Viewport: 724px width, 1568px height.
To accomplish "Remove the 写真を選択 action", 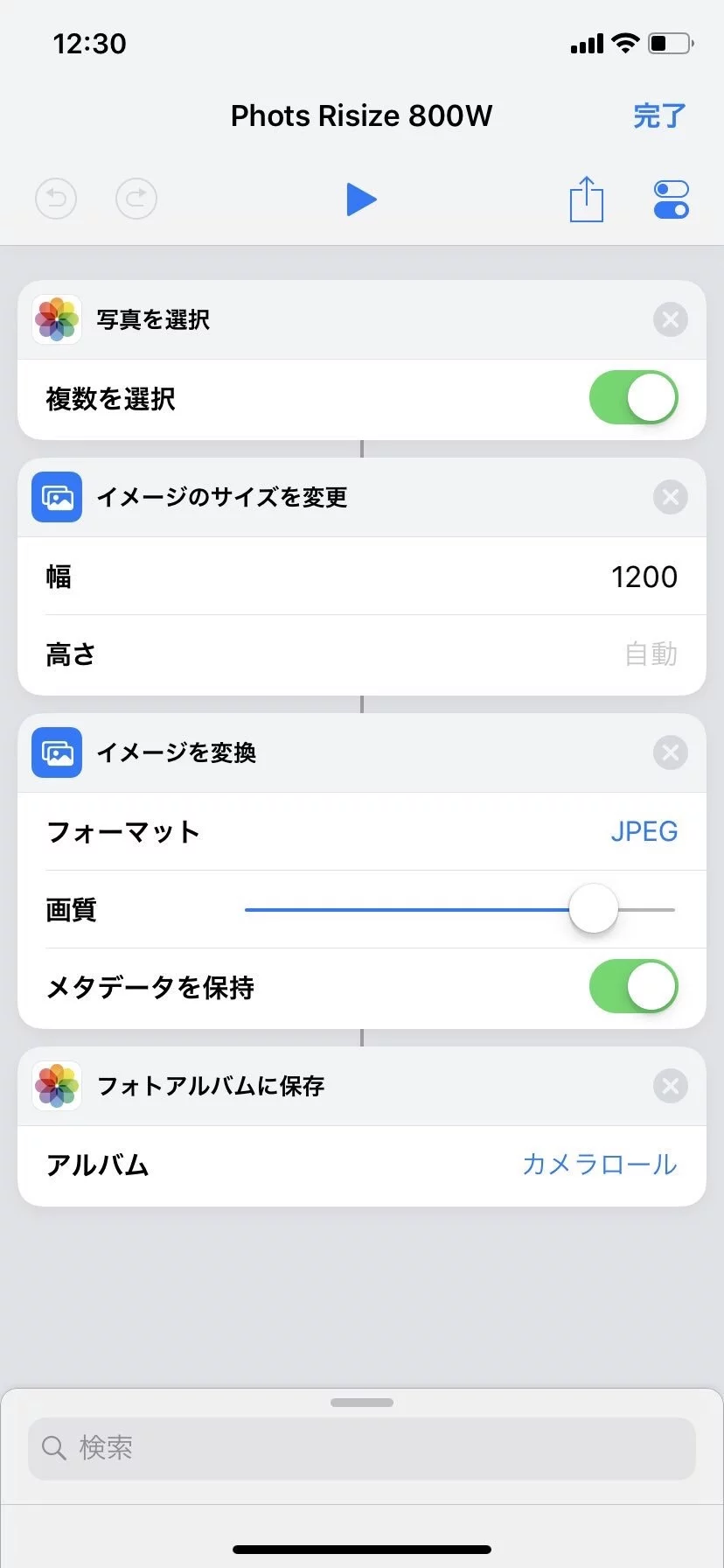I will point(671,319).
